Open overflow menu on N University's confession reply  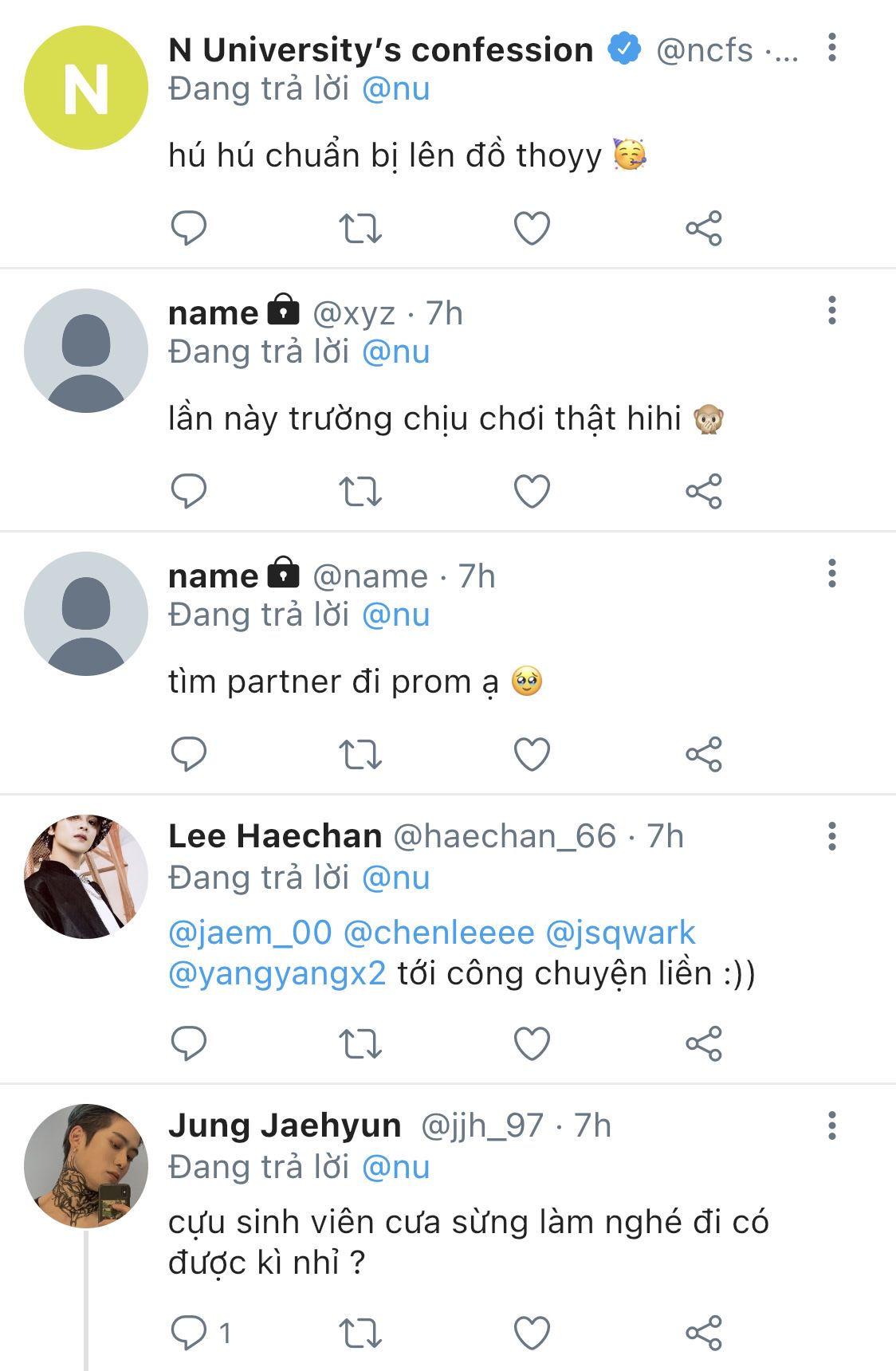pos(831,48)
